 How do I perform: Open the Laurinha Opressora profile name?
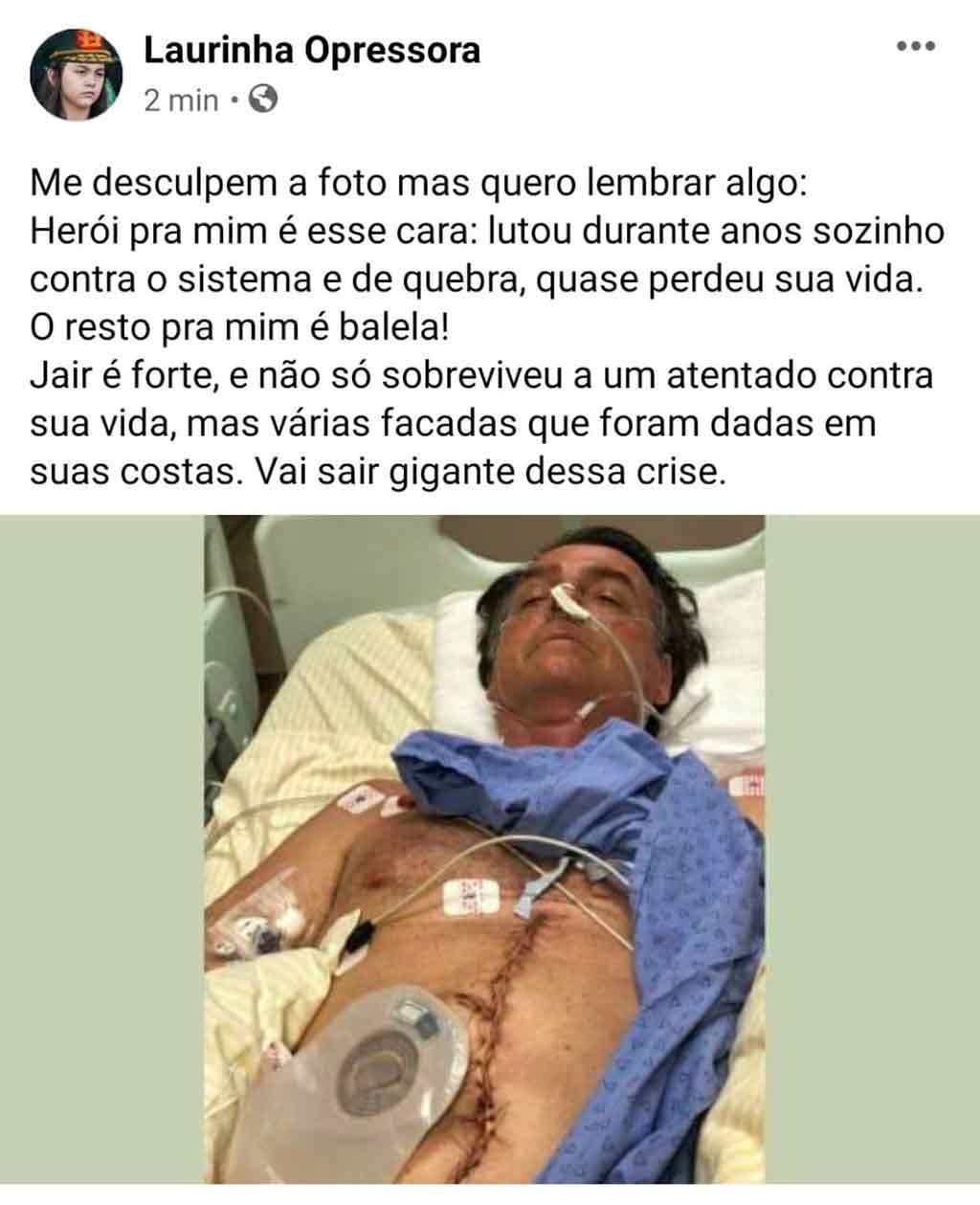pos(312,50)
